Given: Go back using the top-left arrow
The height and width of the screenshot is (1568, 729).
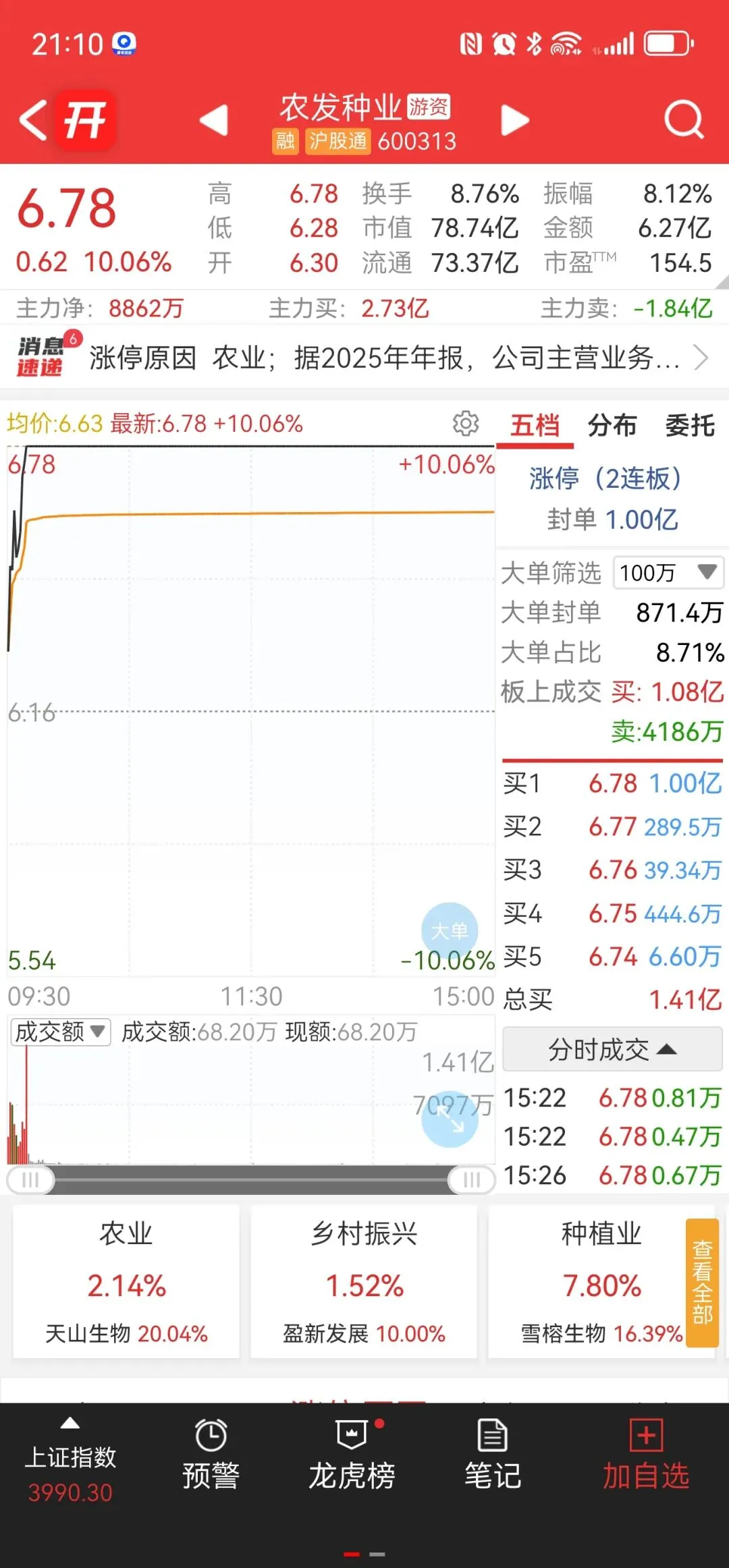Looking at the screenshot, I should (x=32, y=120).
